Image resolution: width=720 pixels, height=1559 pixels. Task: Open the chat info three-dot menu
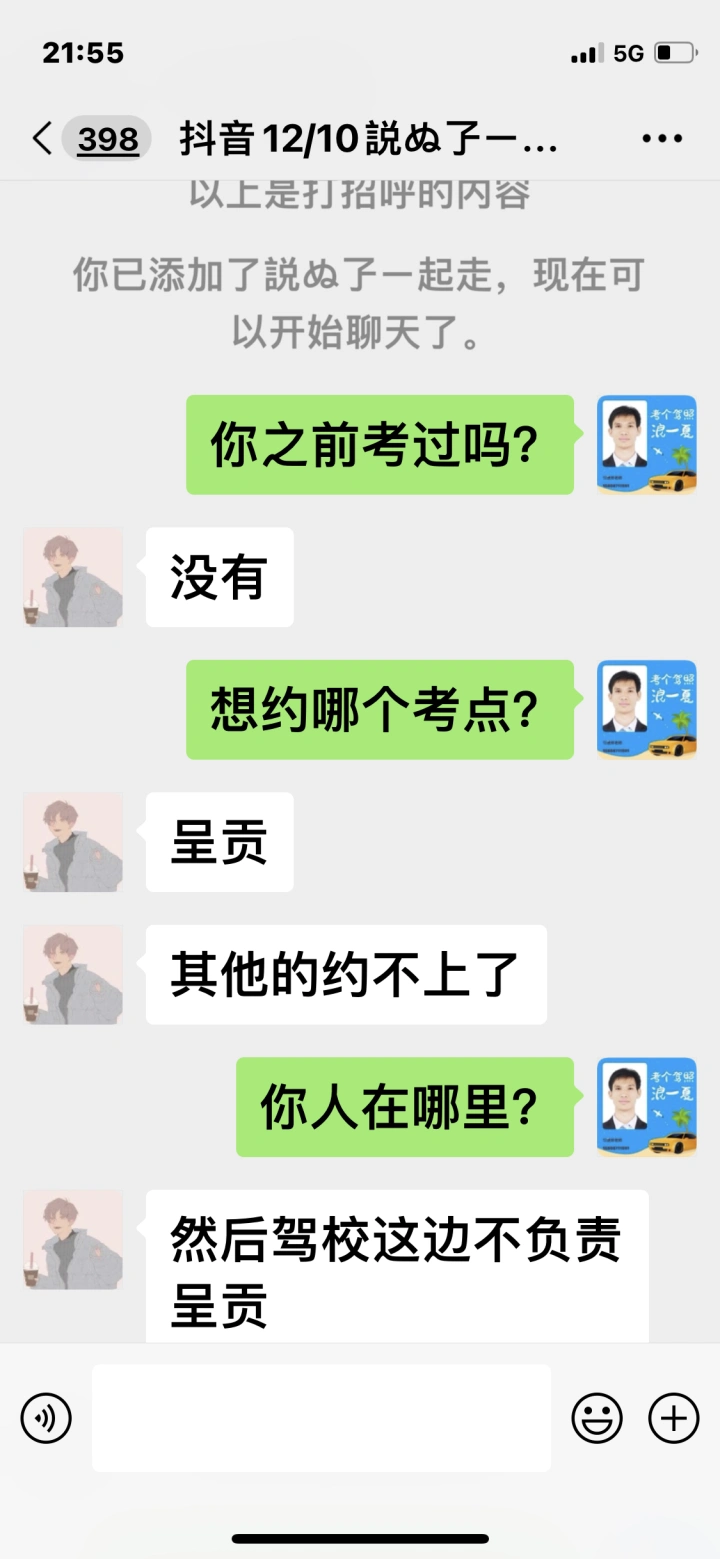(x=662, y=139)
